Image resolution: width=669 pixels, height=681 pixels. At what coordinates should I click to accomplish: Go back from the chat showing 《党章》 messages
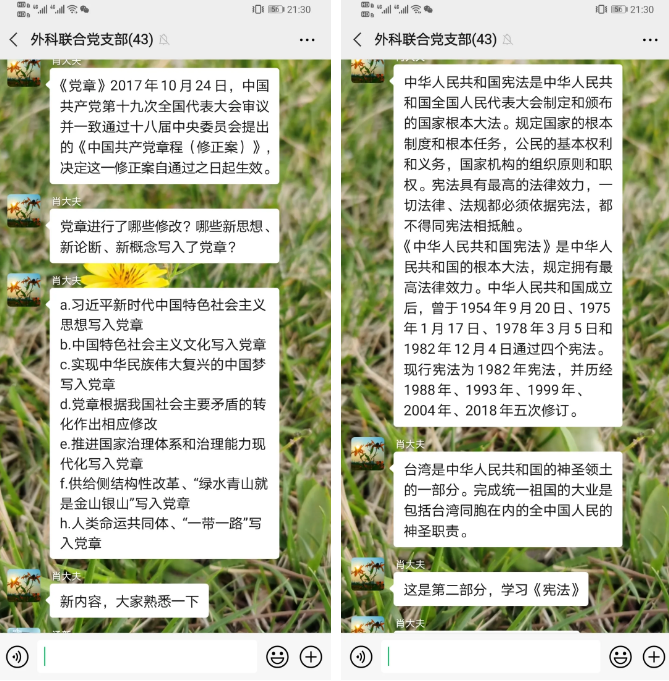tap(14, 40)
